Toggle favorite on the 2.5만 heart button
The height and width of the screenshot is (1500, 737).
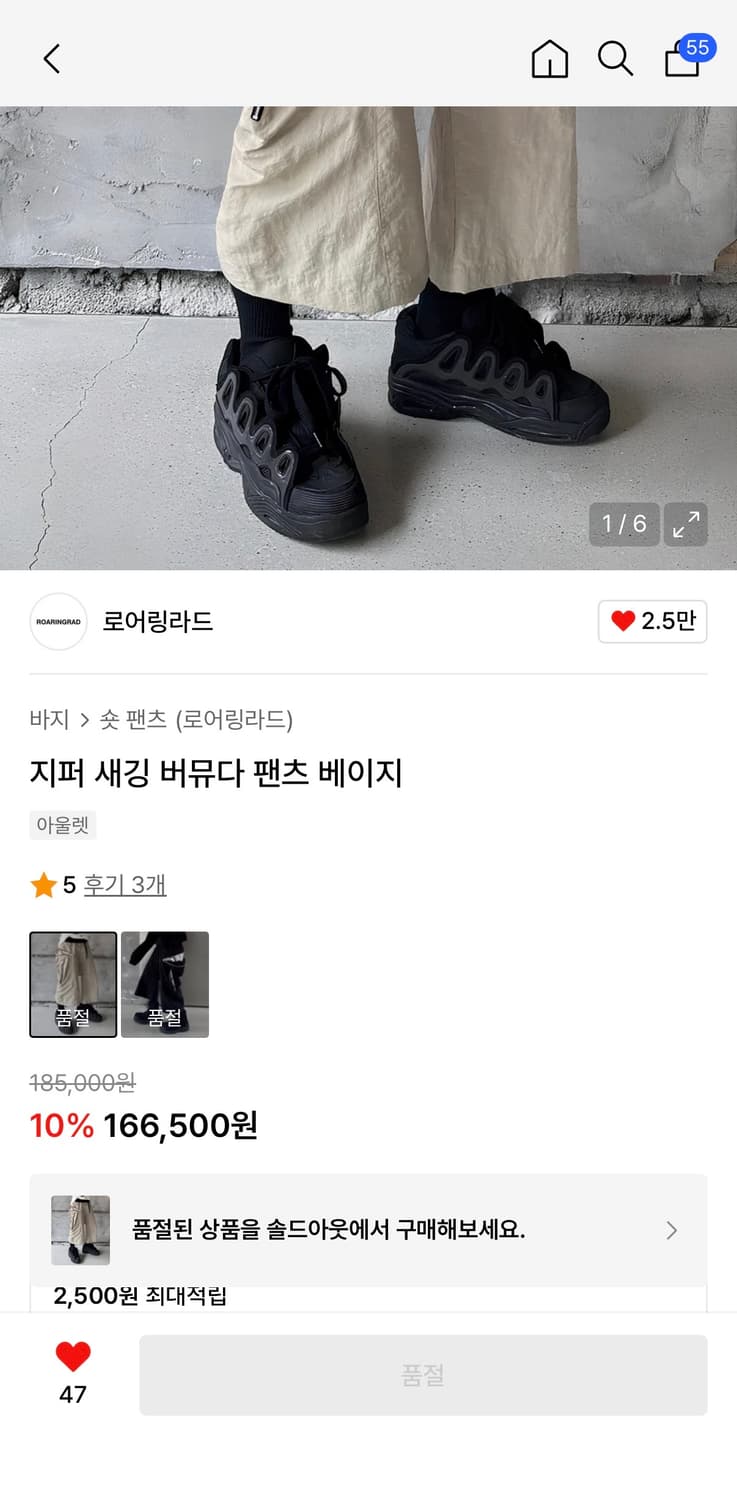point(652,621)
